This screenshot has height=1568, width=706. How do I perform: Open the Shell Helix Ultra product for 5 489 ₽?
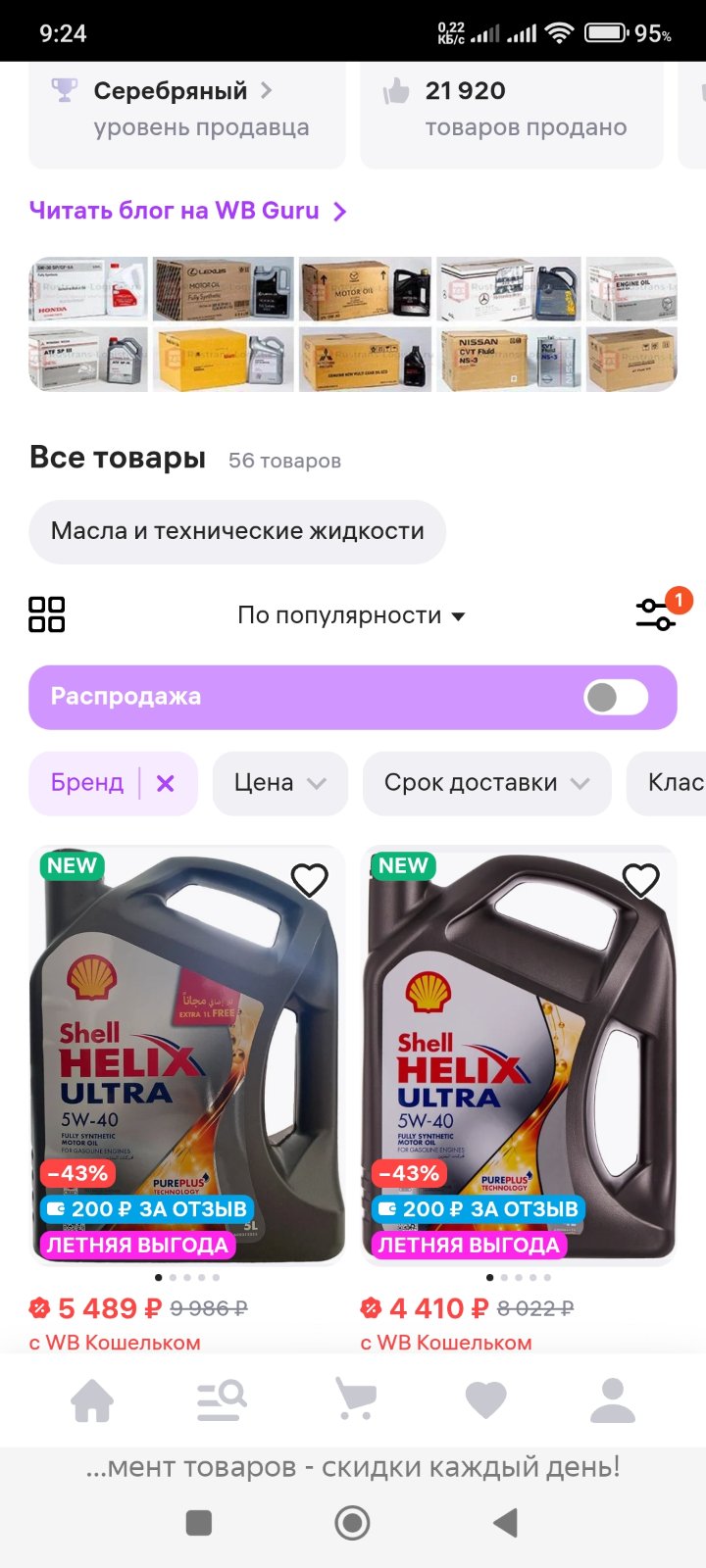187,1055
